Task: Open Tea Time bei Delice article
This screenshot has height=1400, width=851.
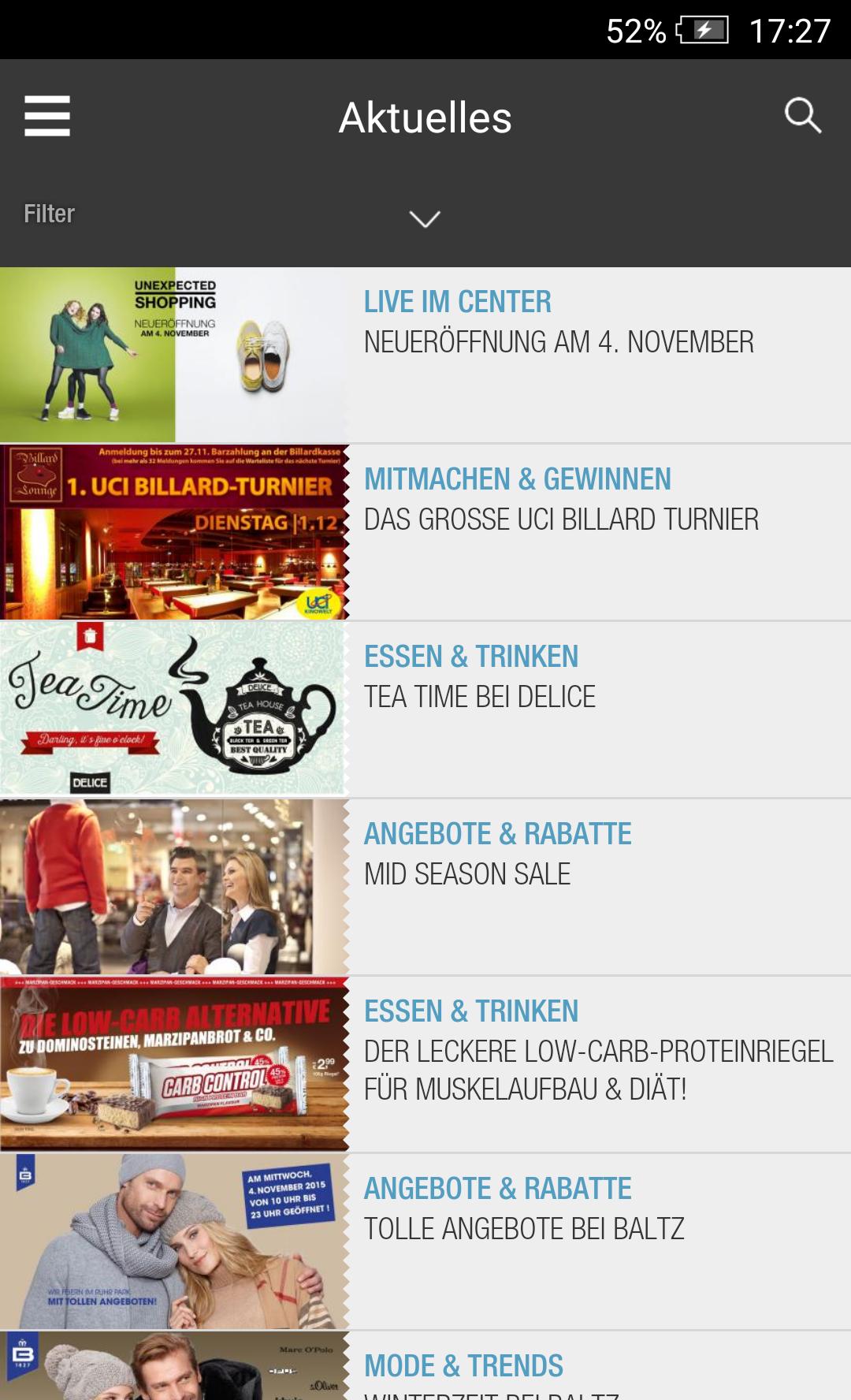Action: pos(479,678)
